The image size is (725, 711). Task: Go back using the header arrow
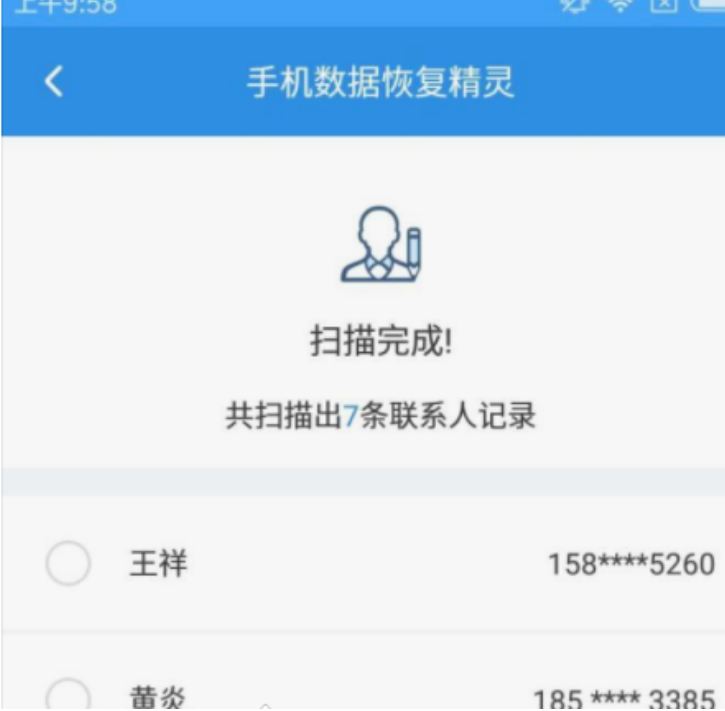54,82
